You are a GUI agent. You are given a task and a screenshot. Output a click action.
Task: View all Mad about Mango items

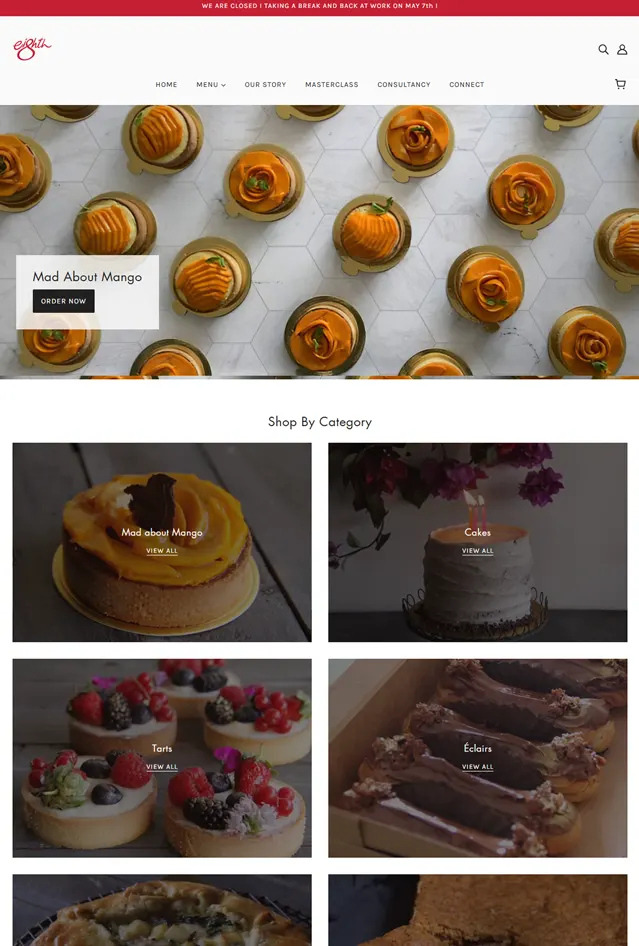click(162, 551)
